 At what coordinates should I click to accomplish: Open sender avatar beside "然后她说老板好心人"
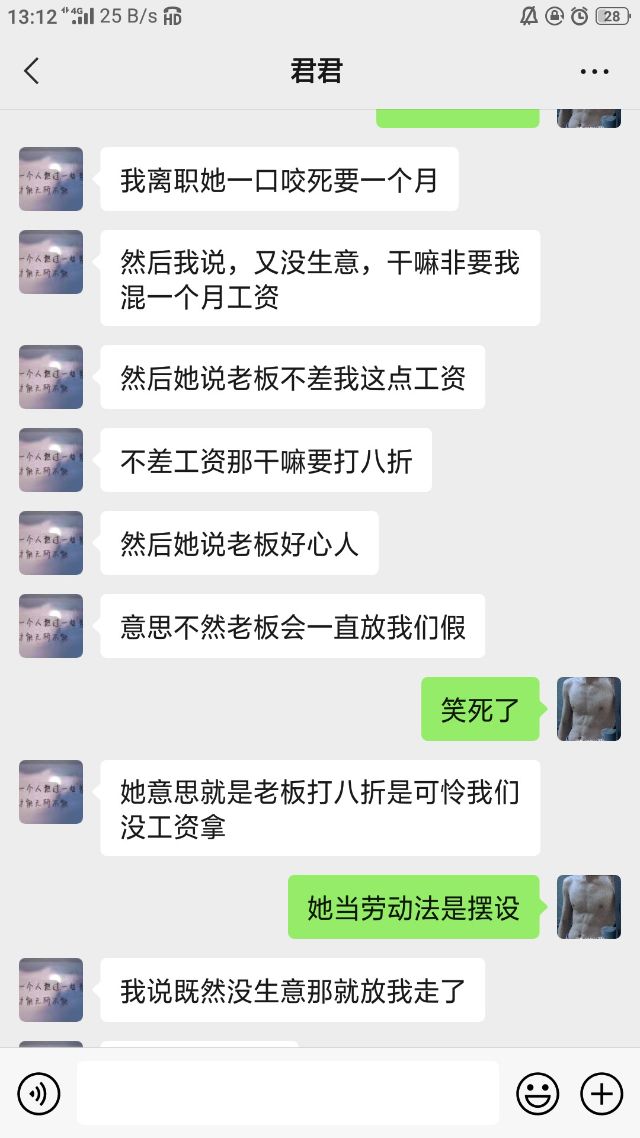51,543
